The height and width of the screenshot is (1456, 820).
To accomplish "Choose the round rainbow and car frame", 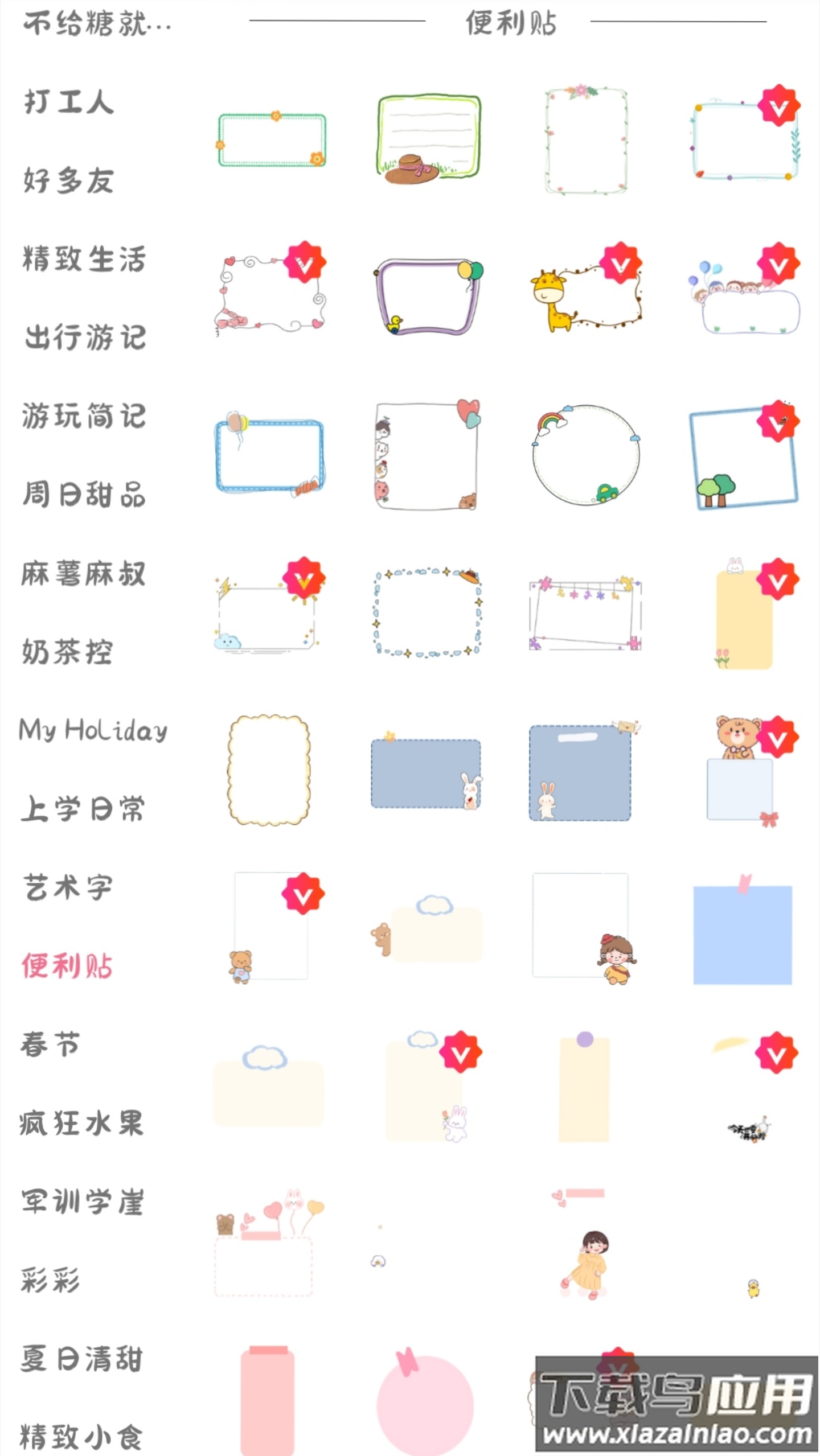I will (x=585, y=455).
